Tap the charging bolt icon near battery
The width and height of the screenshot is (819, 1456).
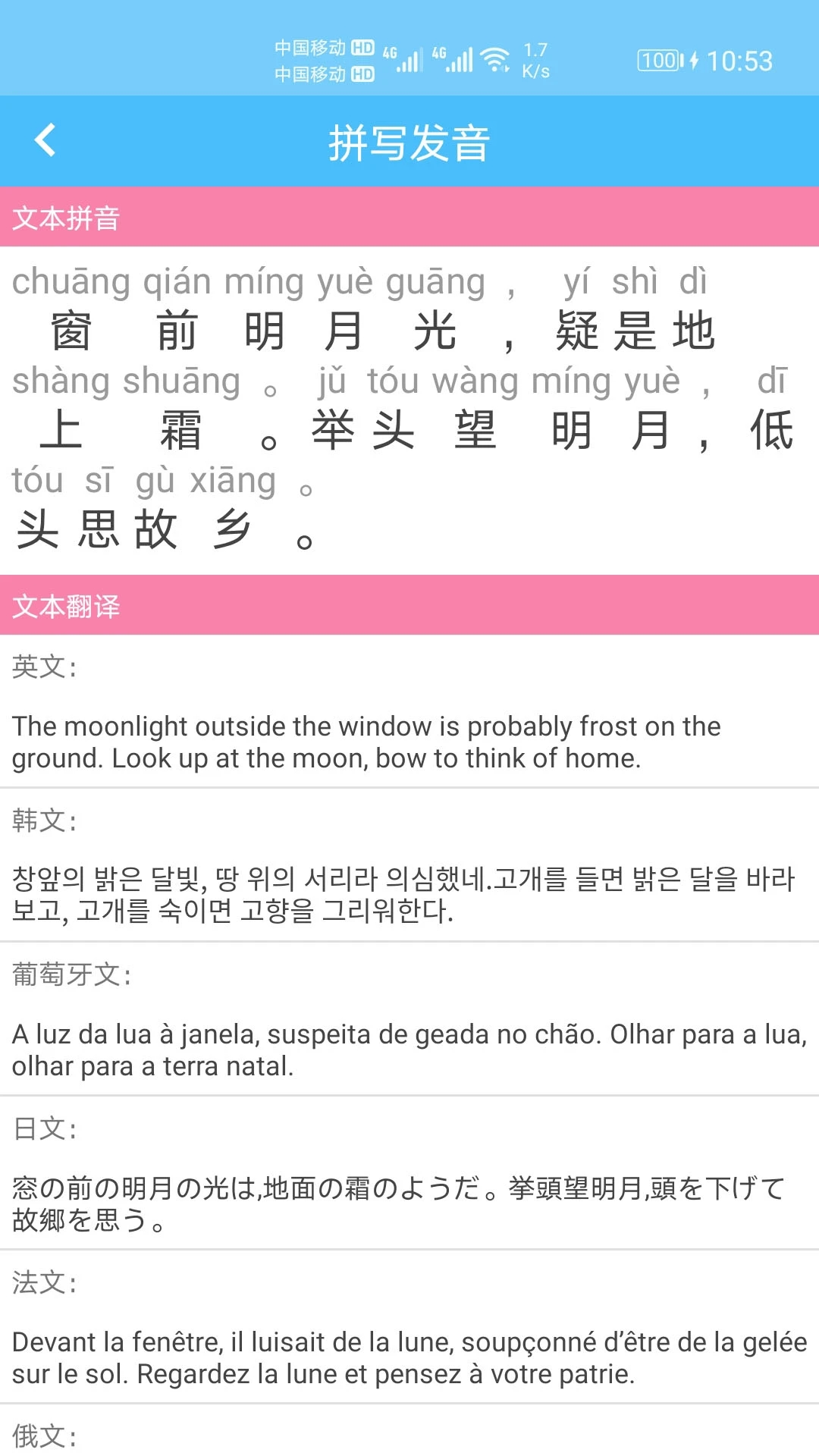tap(695, 60)
